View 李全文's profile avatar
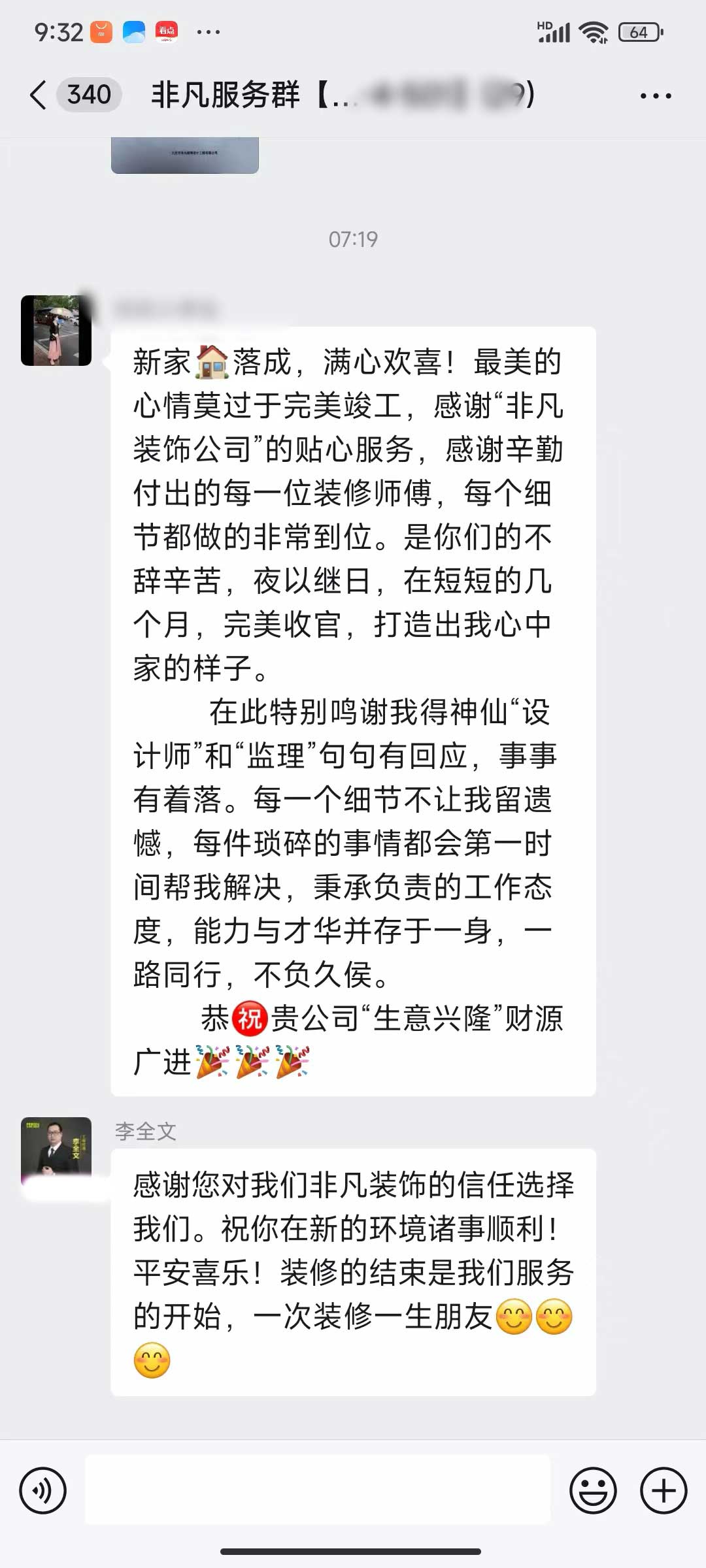Image resolution: width=706 pixels, height=1568 pixels. click(56, 1151)
